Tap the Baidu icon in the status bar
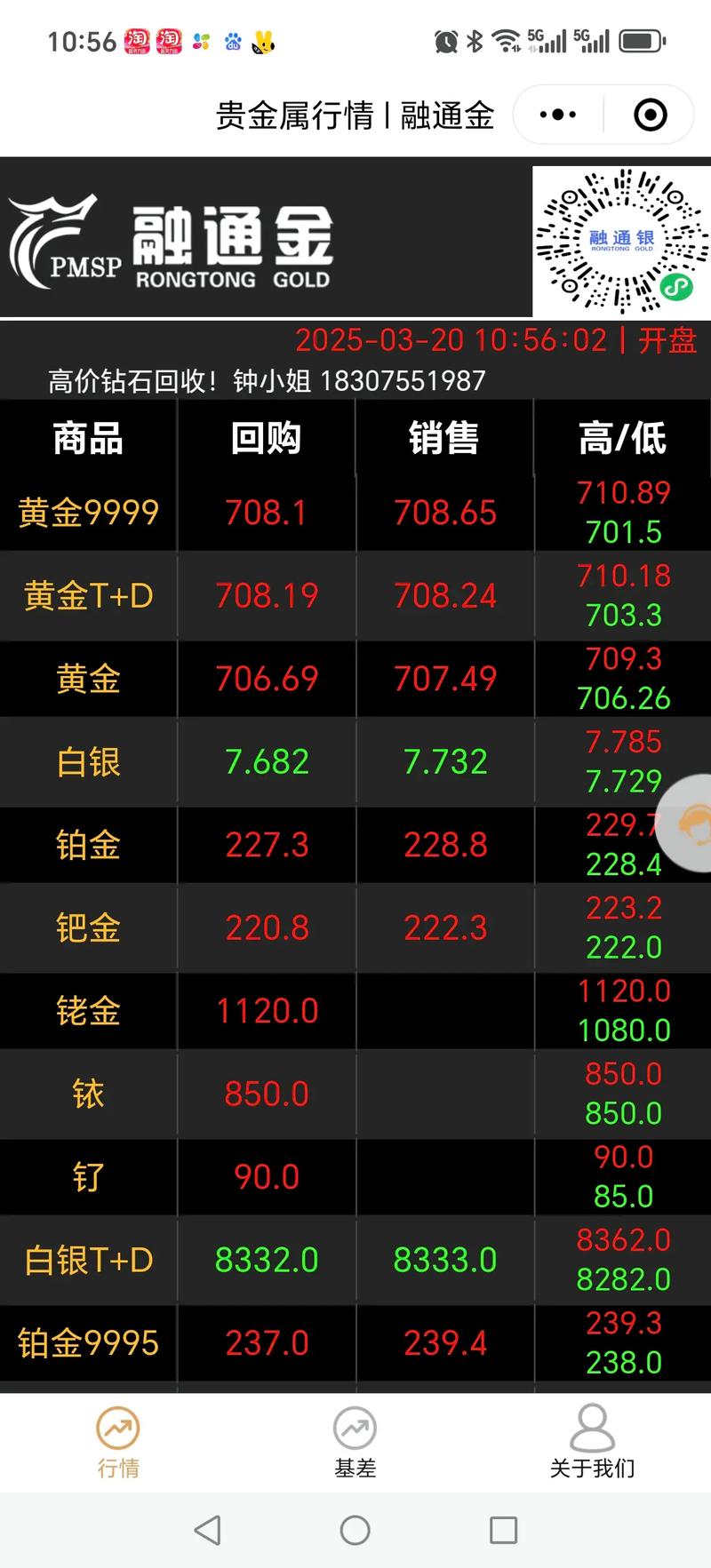711x1568 pixels. [232, 41]
